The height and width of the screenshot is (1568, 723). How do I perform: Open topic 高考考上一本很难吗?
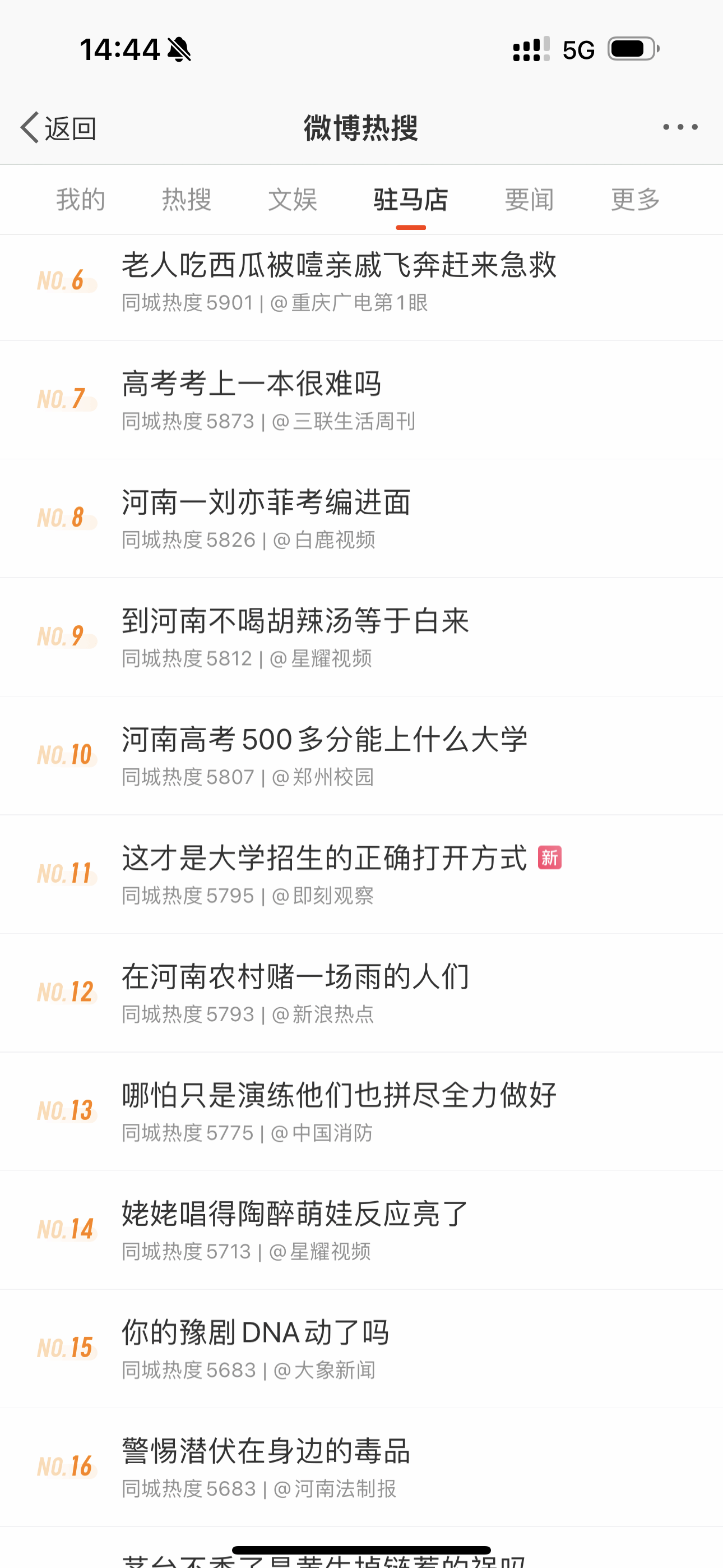tap(361, 400)
